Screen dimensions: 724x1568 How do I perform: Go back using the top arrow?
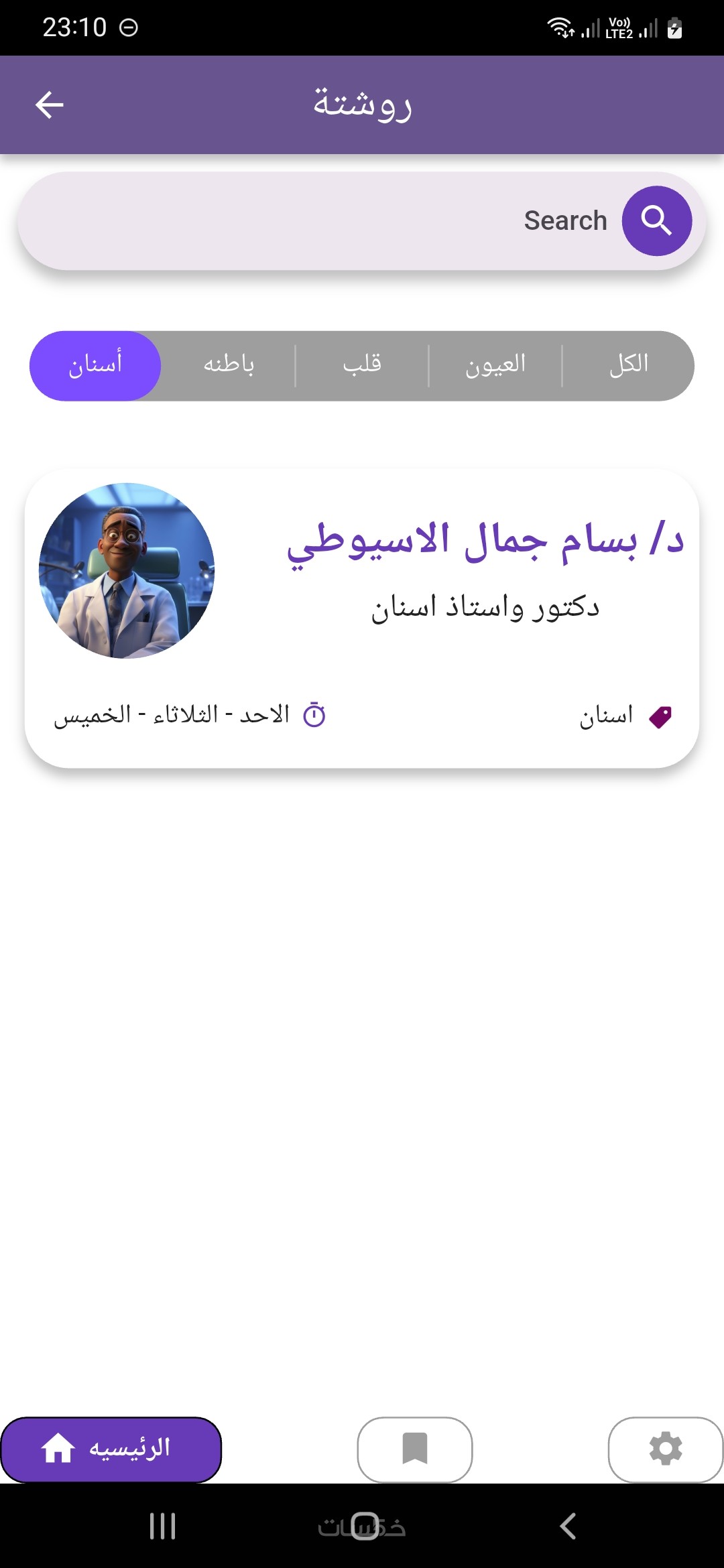click(49, 105)
